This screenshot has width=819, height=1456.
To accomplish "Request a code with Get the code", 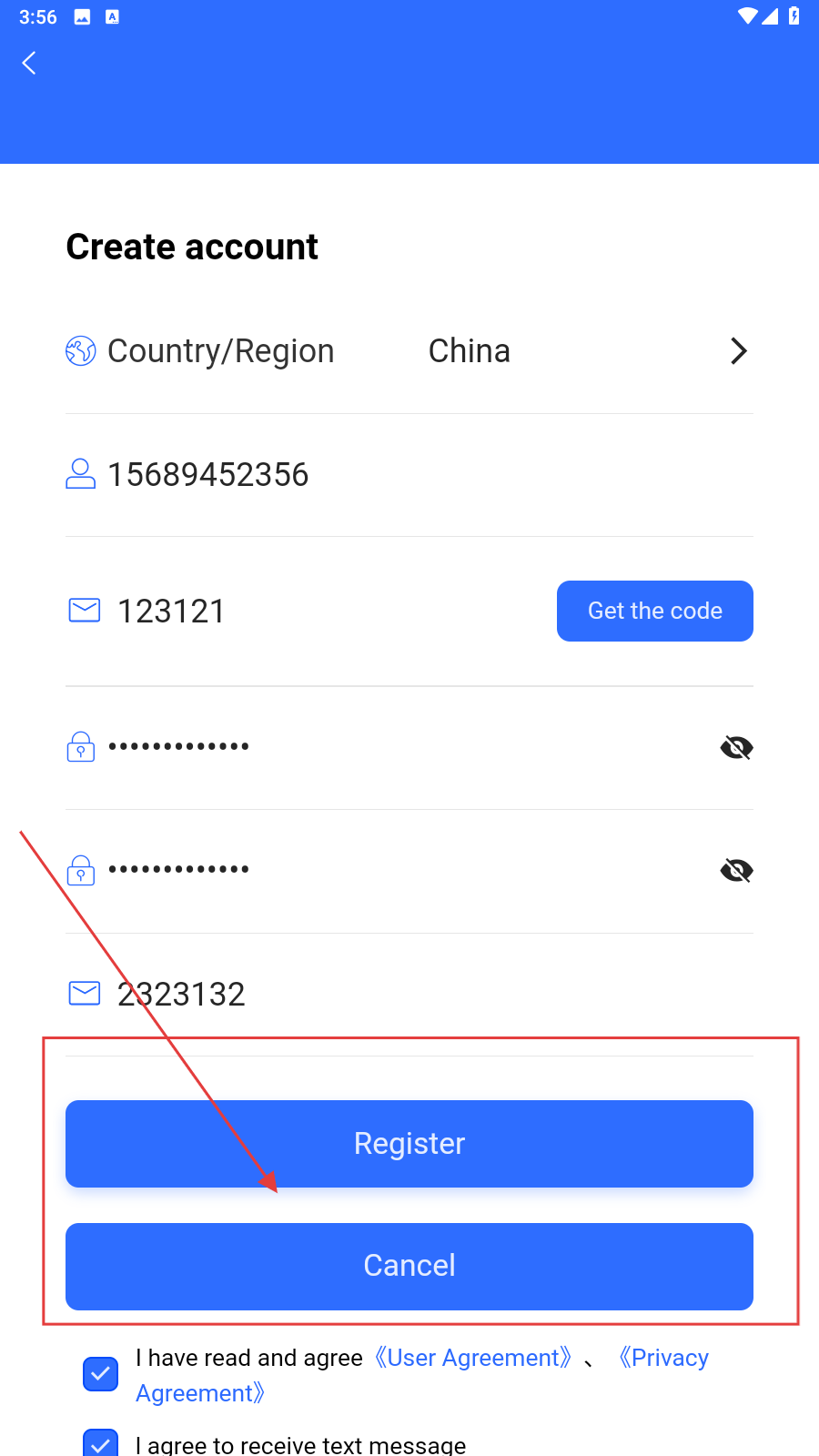I will (654, 611).
